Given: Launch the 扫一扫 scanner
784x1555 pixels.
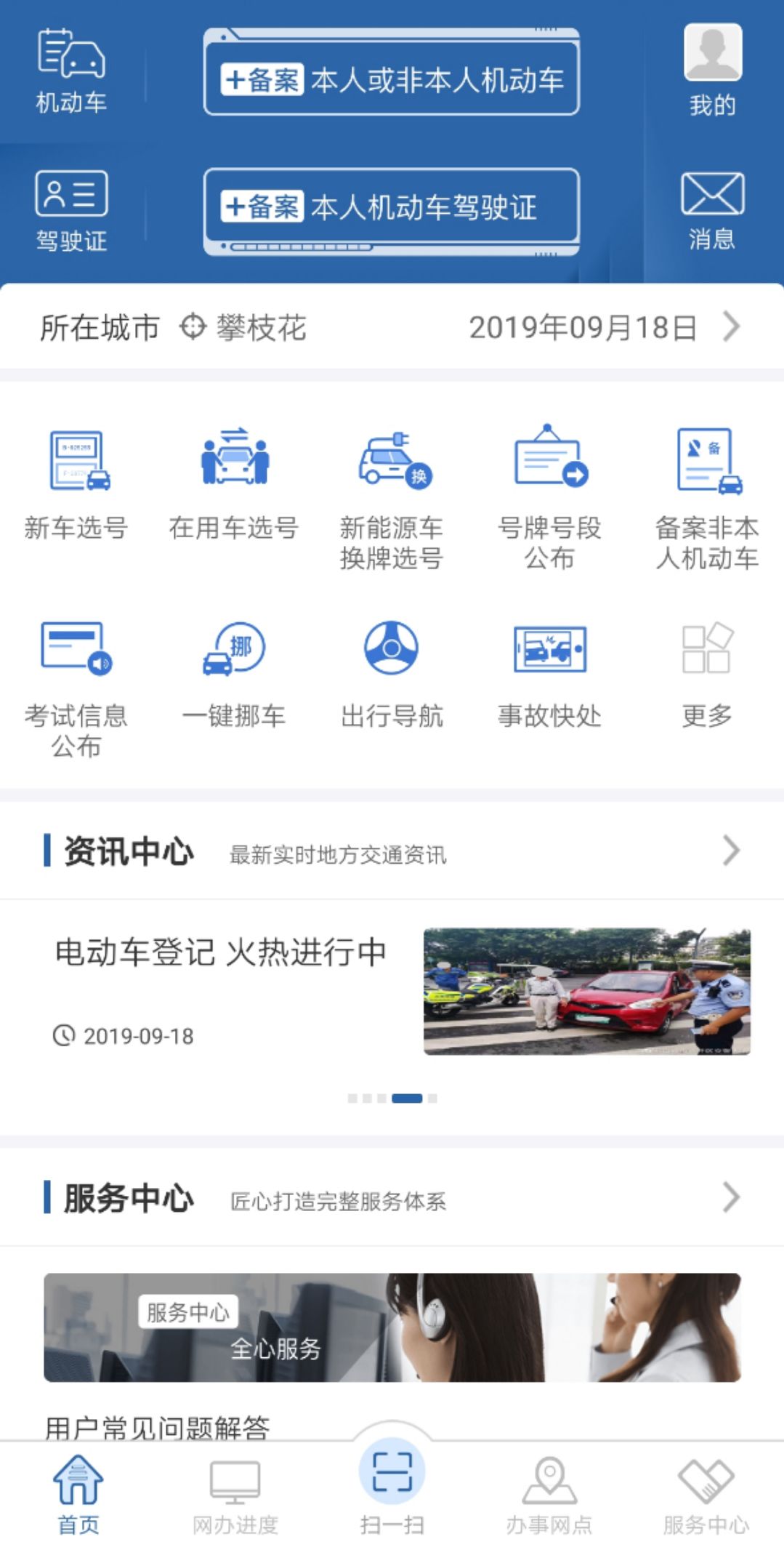Looking at the screenshot, I should click(x=392, y=1484).
